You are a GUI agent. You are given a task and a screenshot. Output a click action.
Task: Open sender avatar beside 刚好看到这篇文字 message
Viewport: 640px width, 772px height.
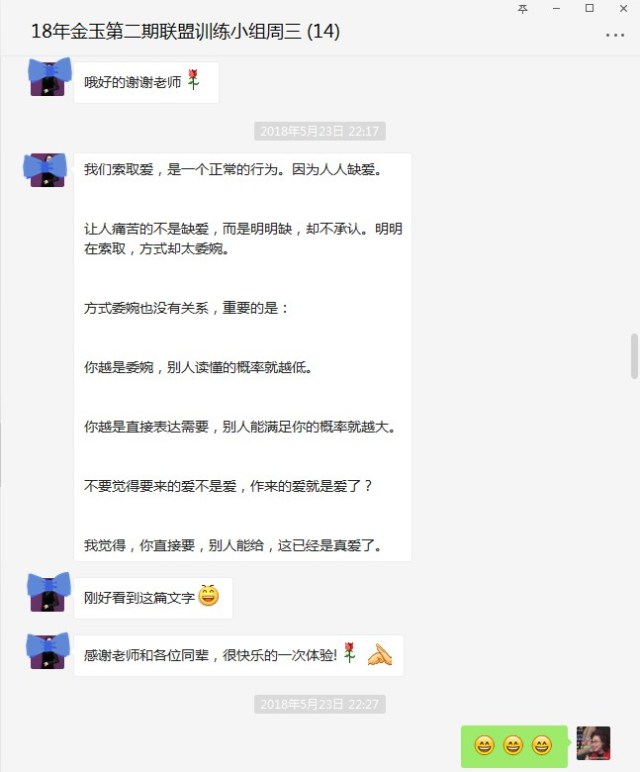tap(48, 594)
